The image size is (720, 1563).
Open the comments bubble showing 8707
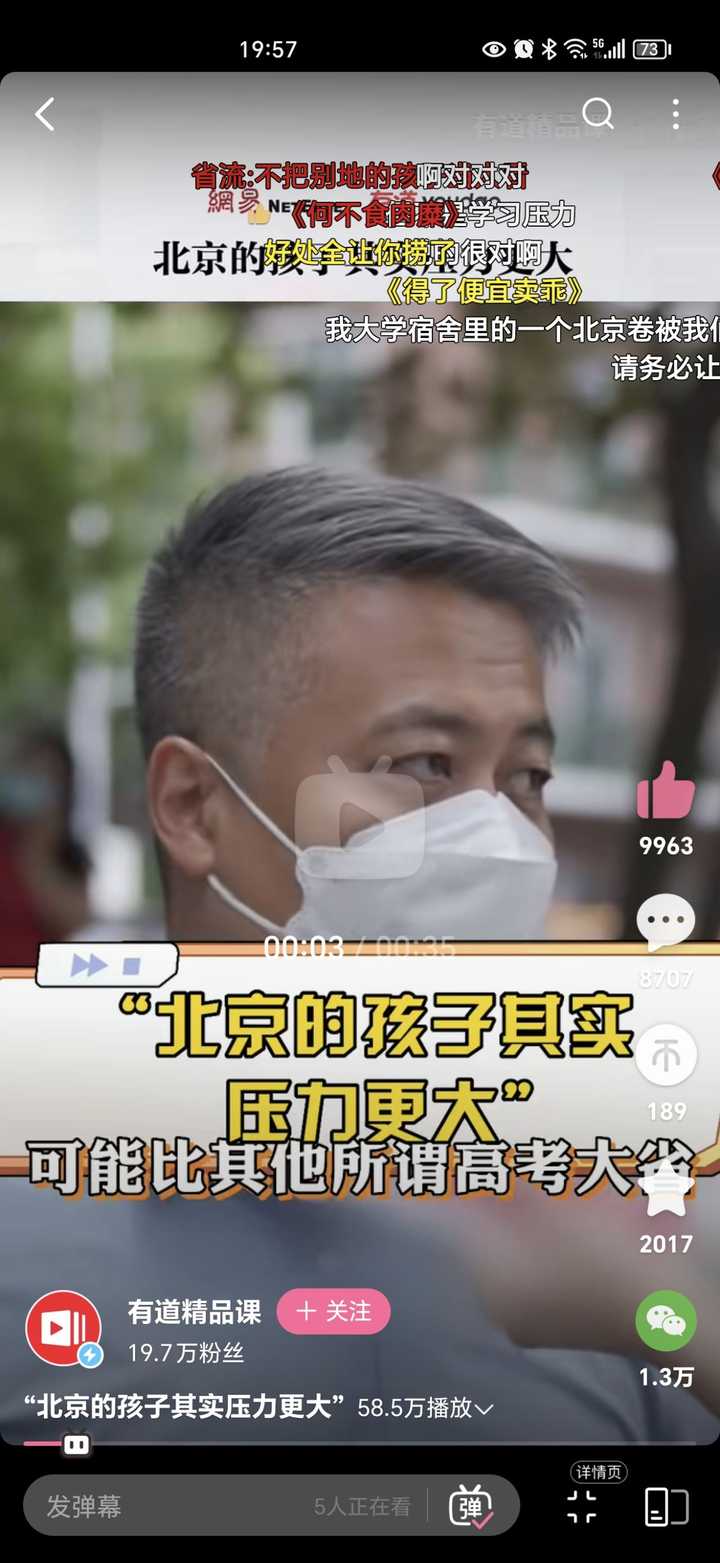click(x=666, y=923)
